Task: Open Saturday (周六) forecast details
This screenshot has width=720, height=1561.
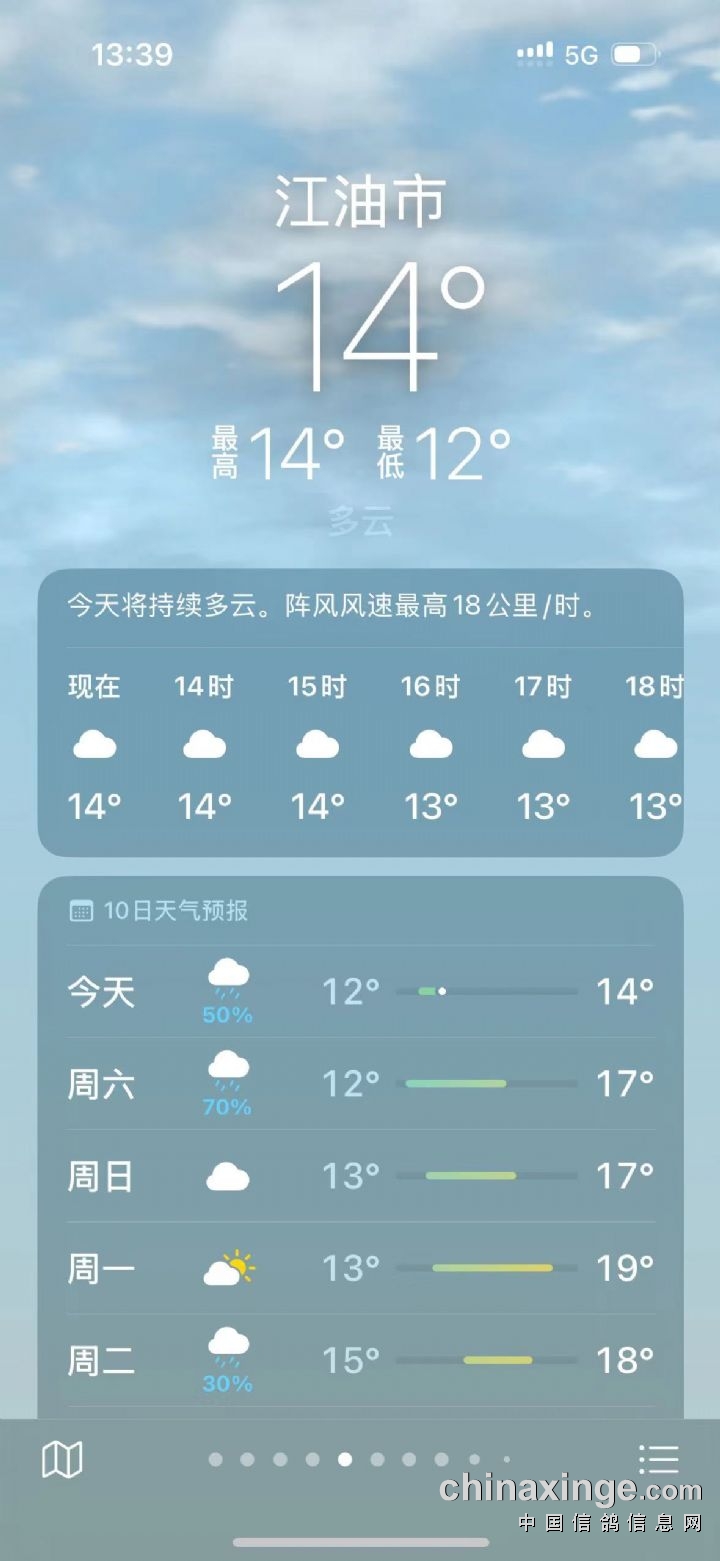Action: [360, 1084]
